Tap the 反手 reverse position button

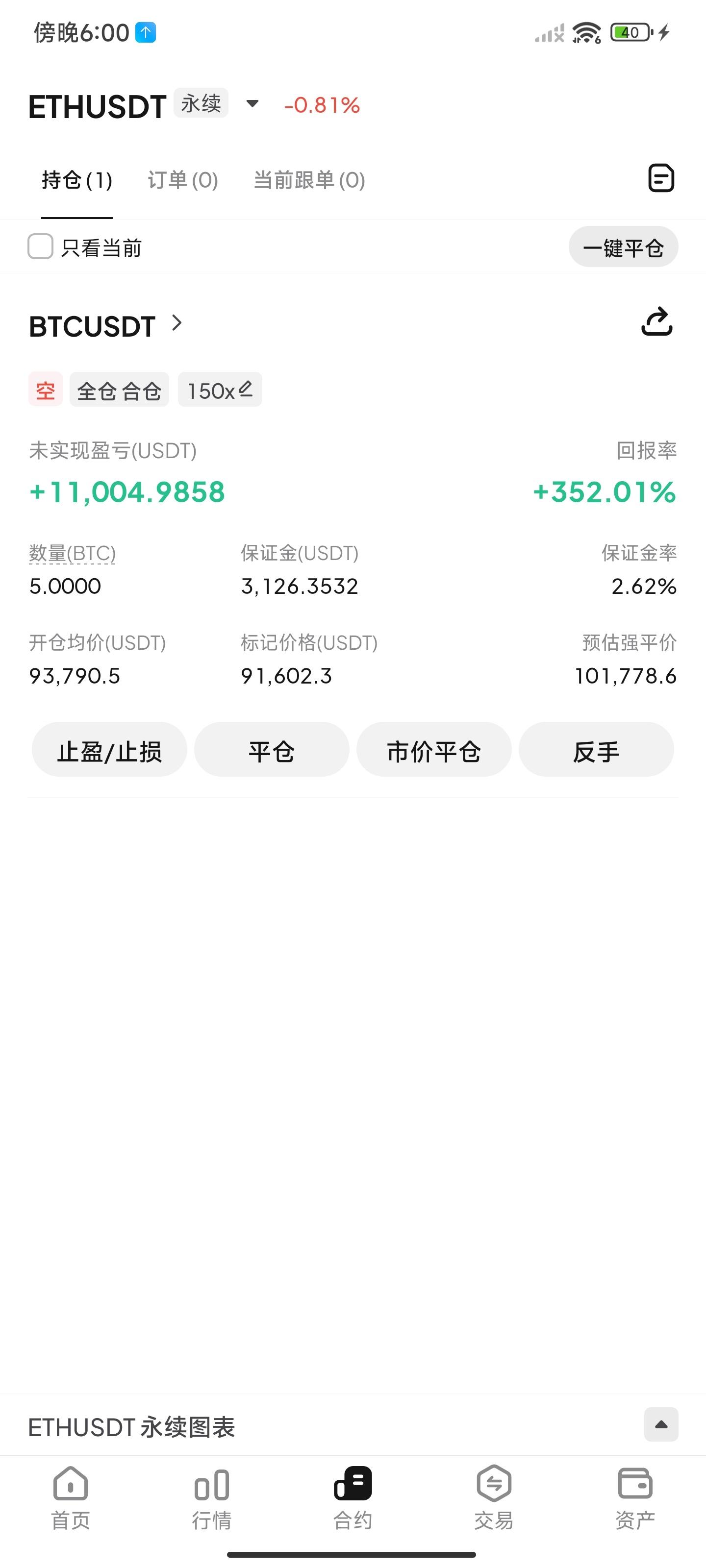[596, 750]
